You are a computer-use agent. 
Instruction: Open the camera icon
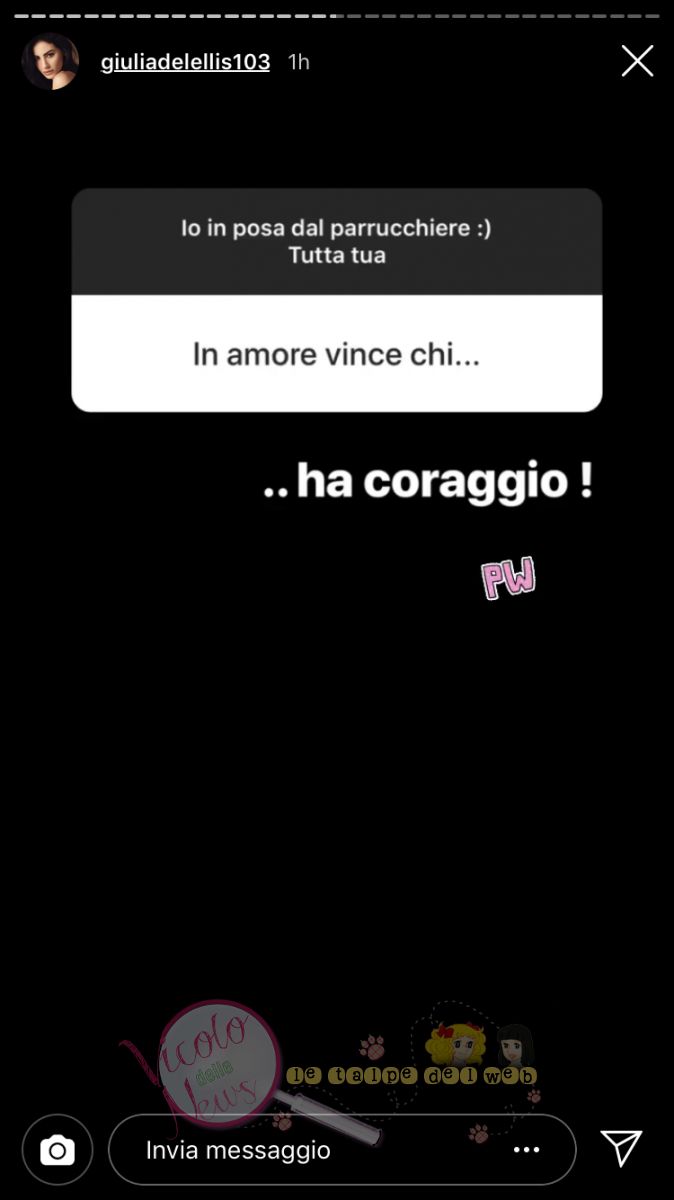pos(57,1150)
